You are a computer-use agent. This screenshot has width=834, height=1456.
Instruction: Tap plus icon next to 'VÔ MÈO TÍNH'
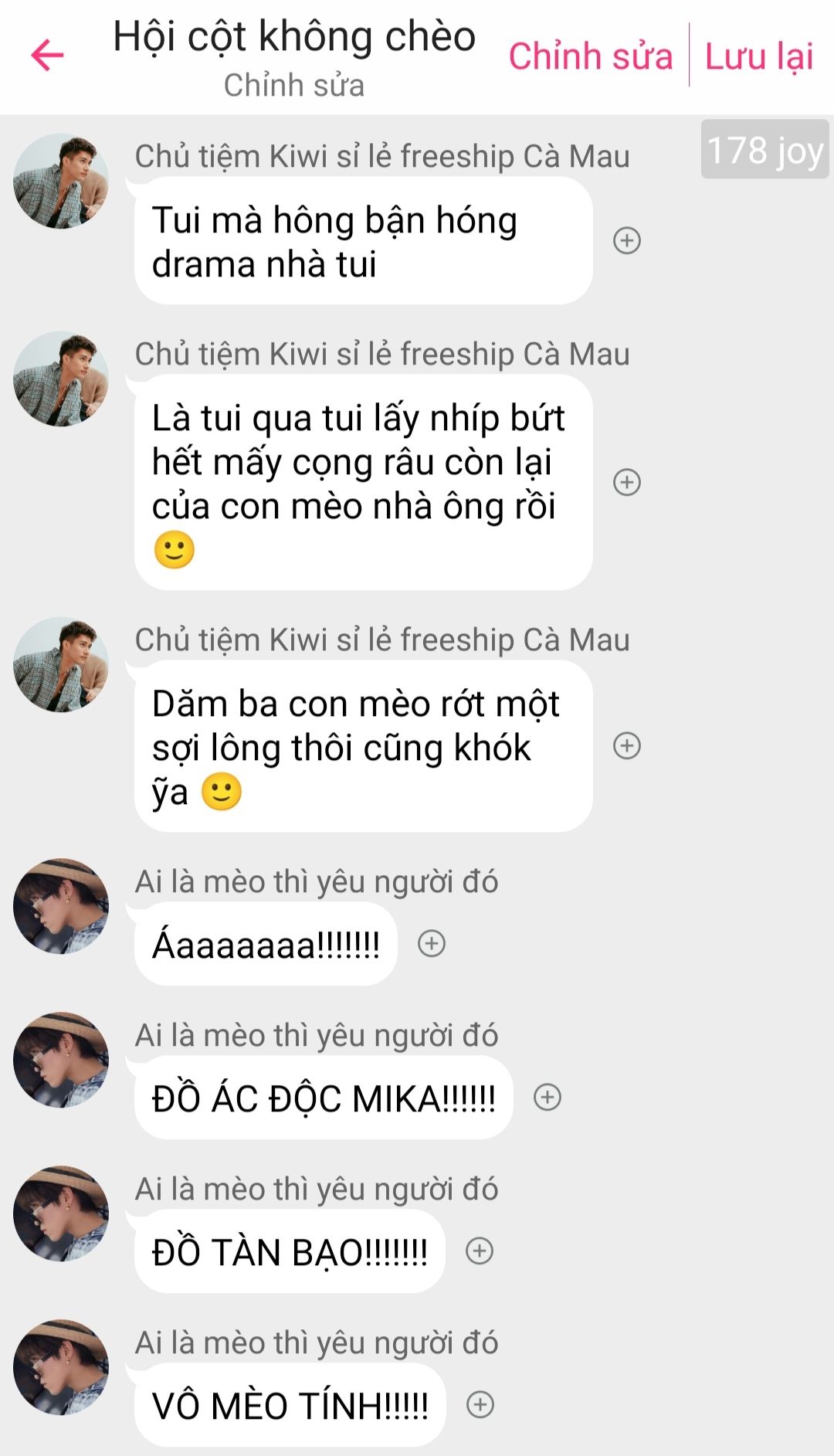480,1404
